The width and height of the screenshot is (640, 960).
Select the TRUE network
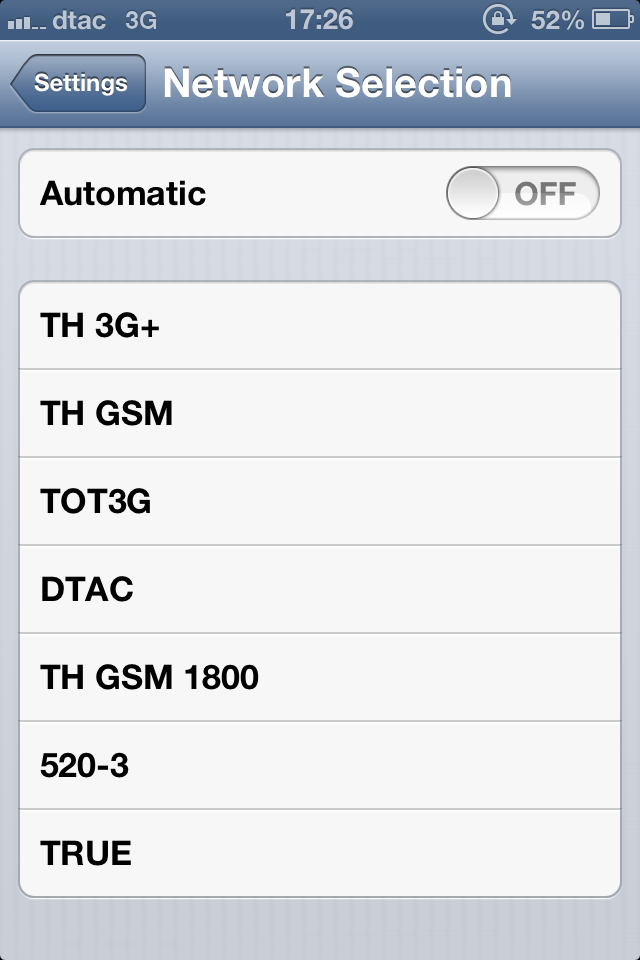coord(320,853)
